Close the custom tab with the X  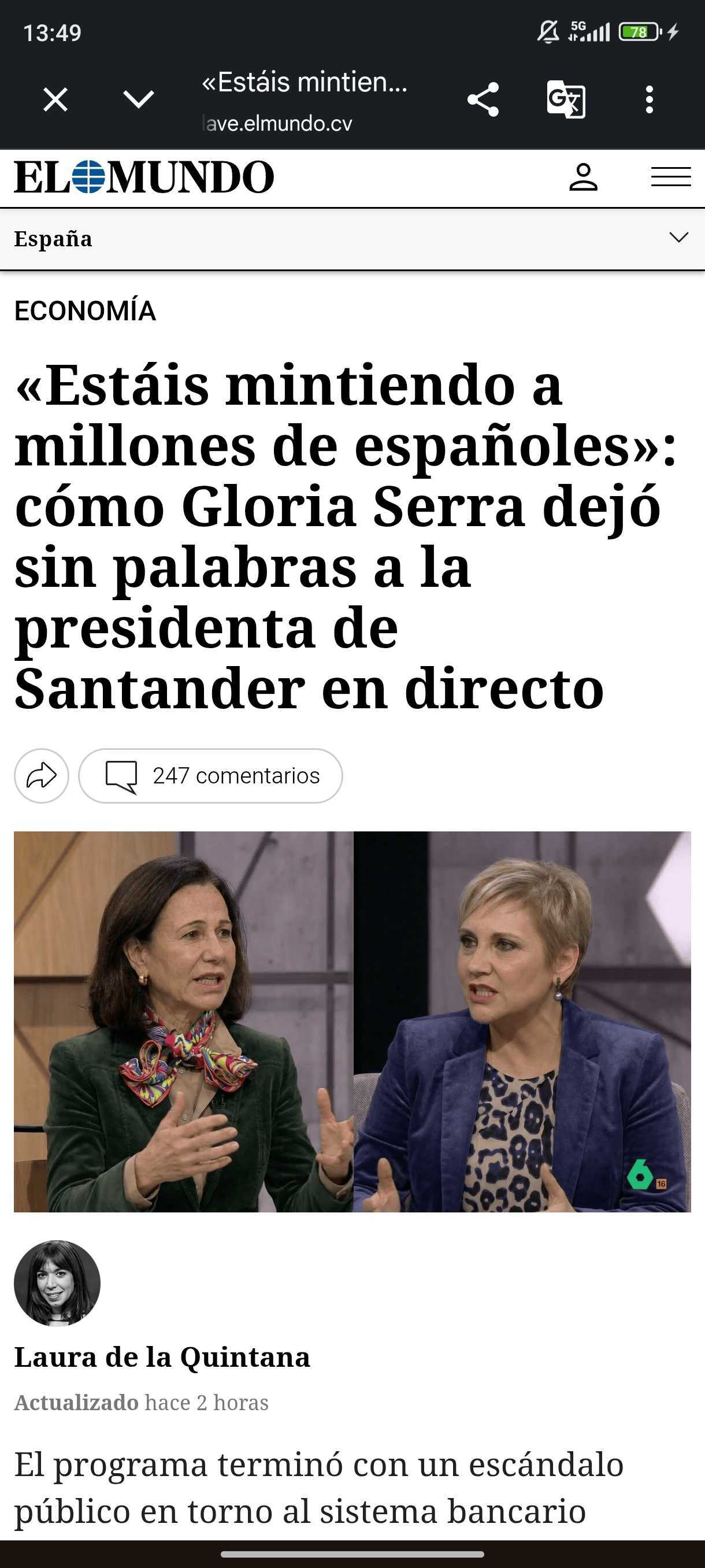[x=54, y=100]
